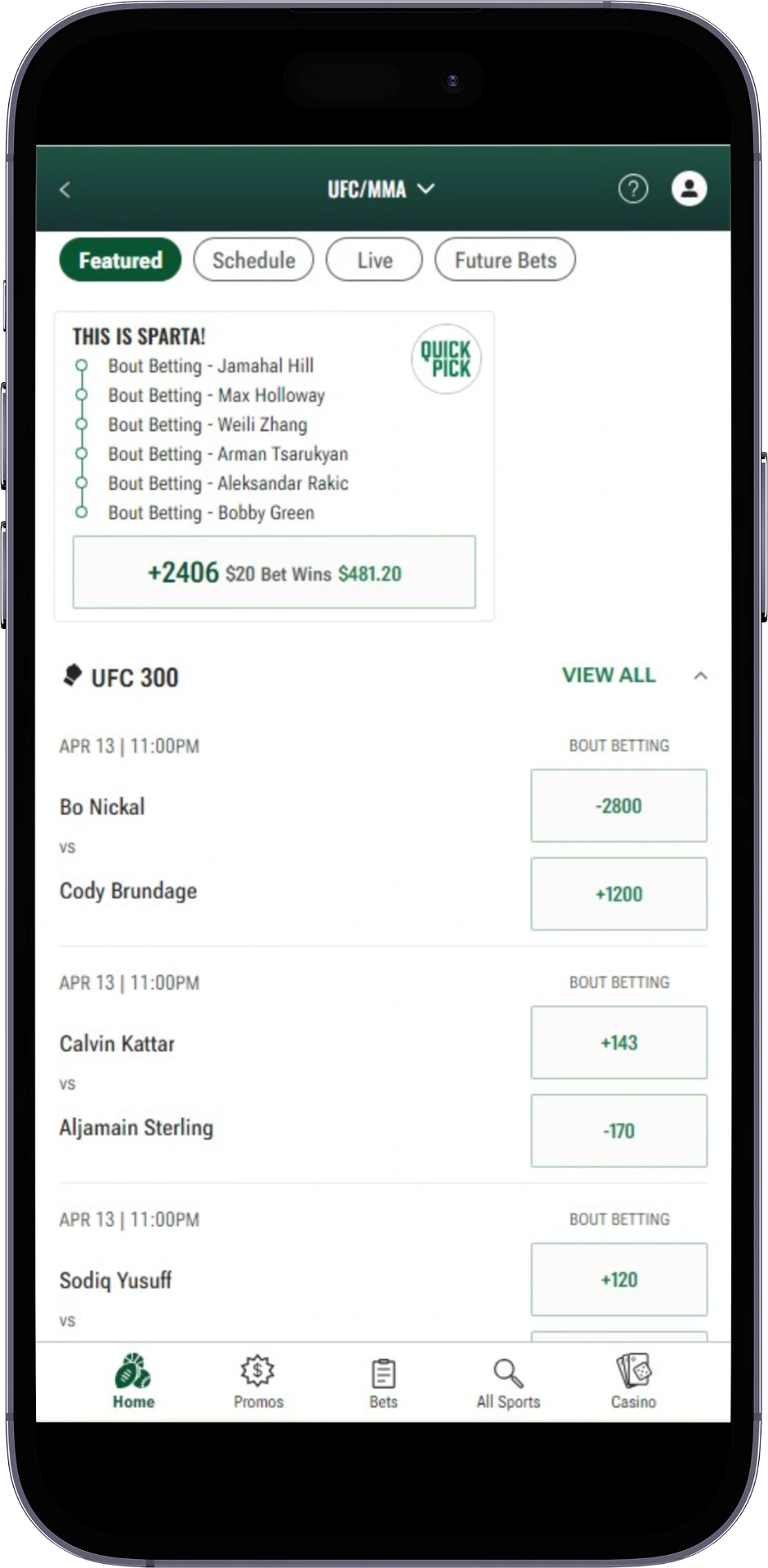Select Sodiq Yusuff odds +120
Image resolution: width=768 pixels, height=1568 pixels.
pos(618,1279)
